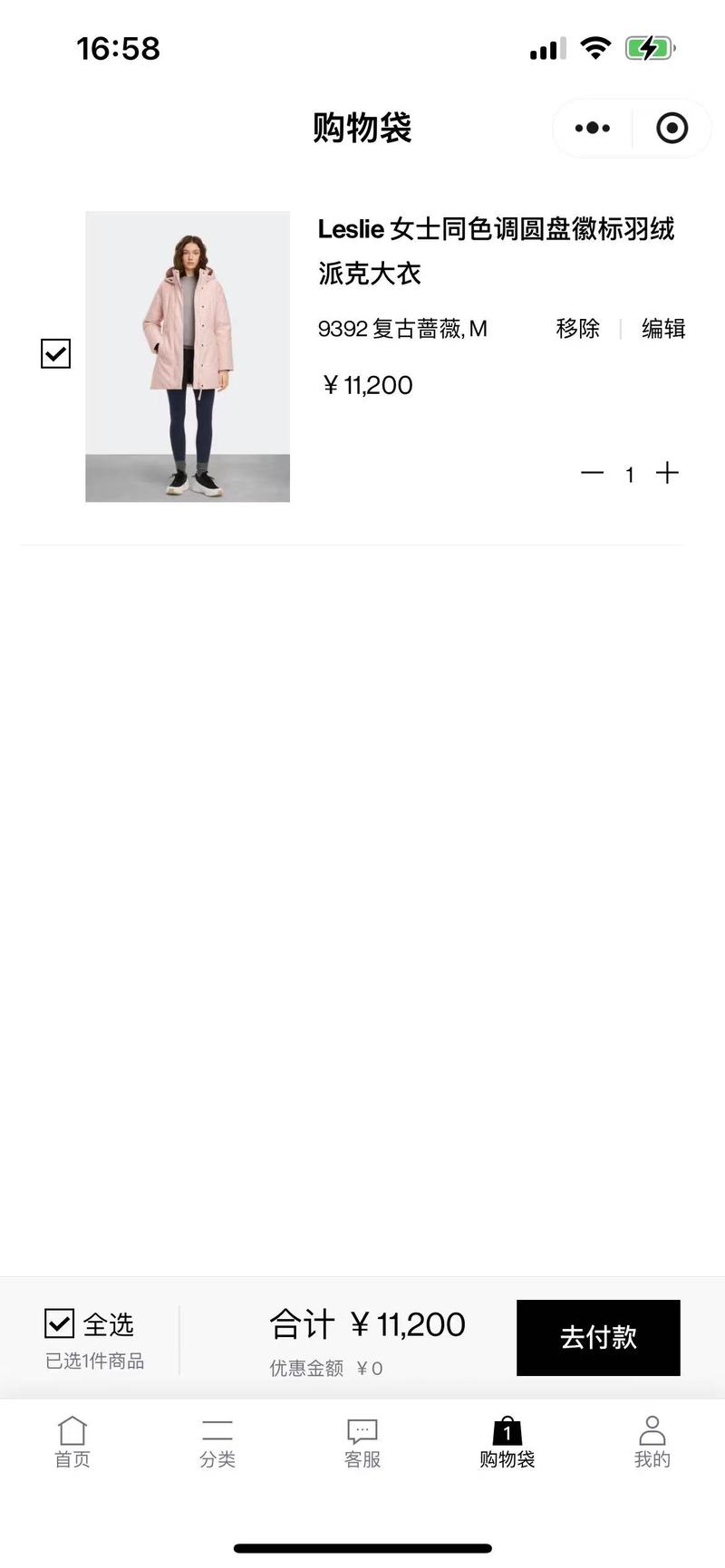Viewport: 725px width, 1568px height.
Task: Go to the 我的 profile tab
Action: pyautogui.click(x=652, y=1443)
